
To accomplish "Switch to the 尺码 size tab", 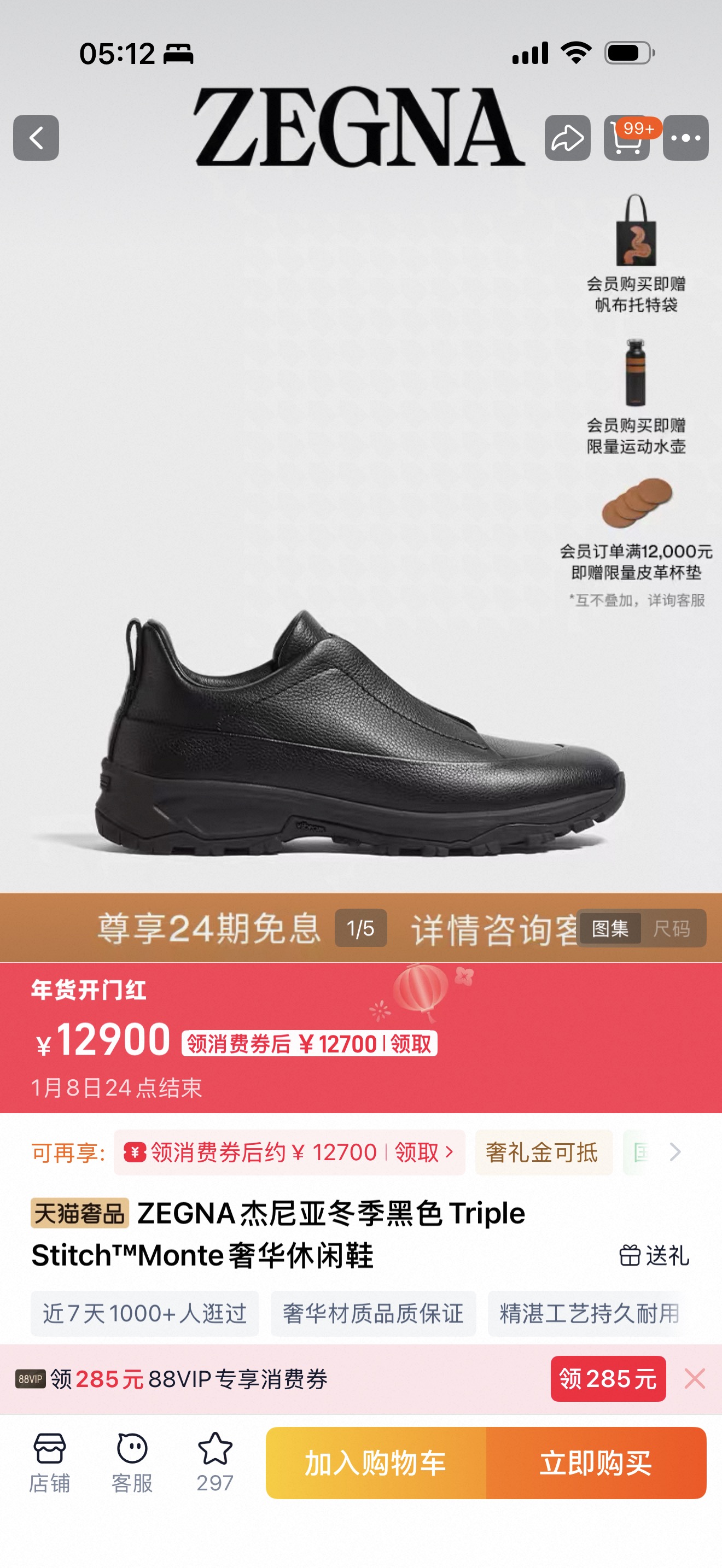I will (x=672, y=928).
